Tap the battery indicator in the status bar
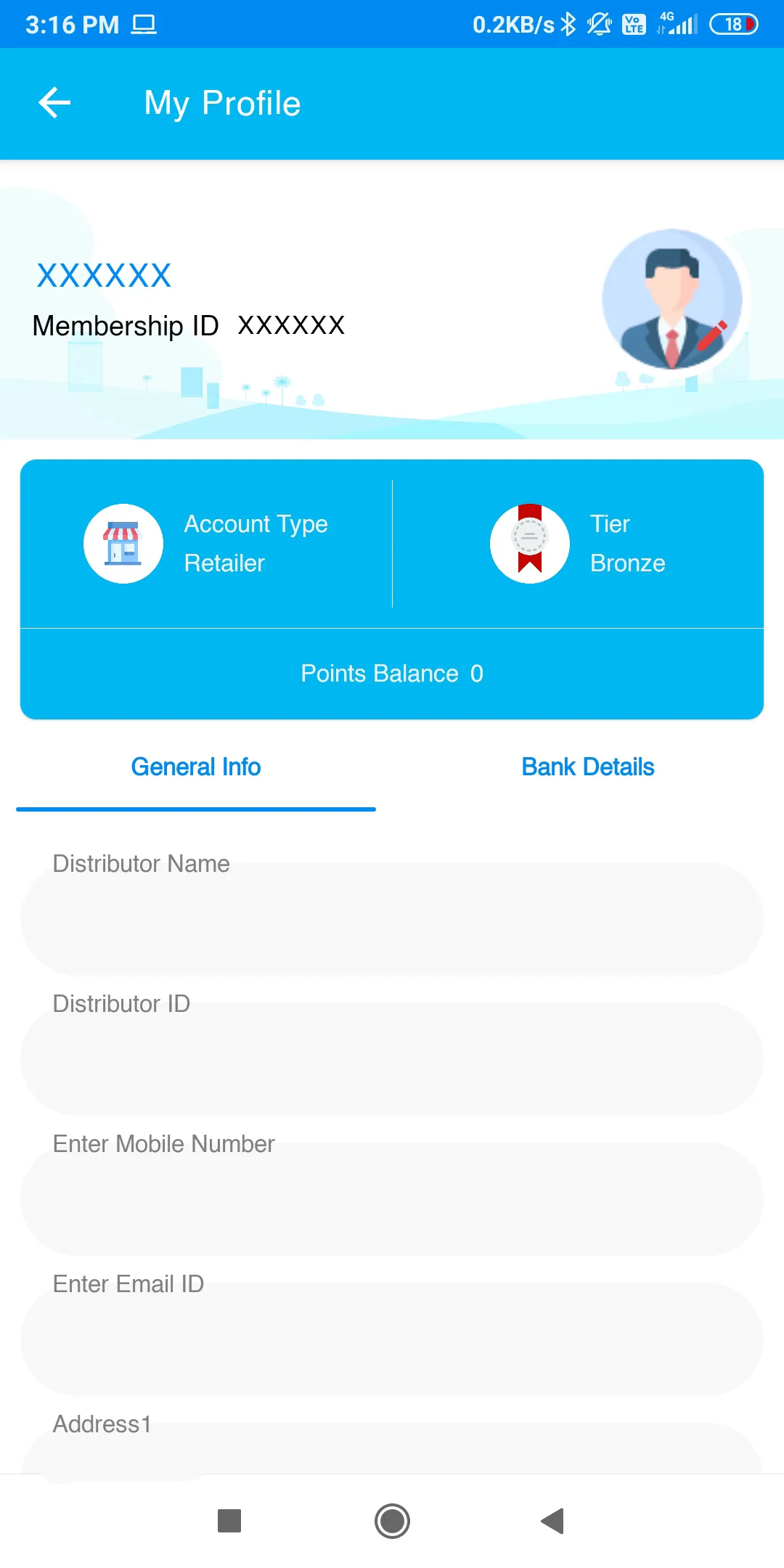 point(735,23)
